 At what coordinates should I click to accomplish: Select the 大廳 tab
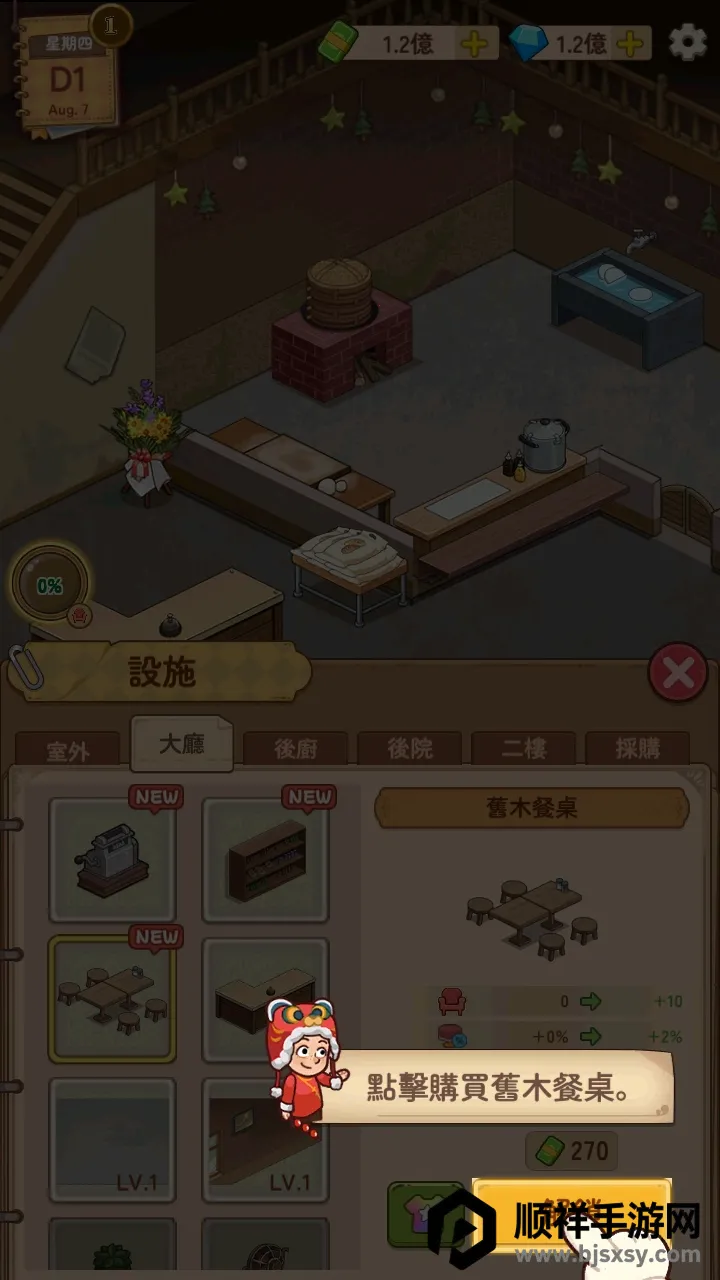181,745
